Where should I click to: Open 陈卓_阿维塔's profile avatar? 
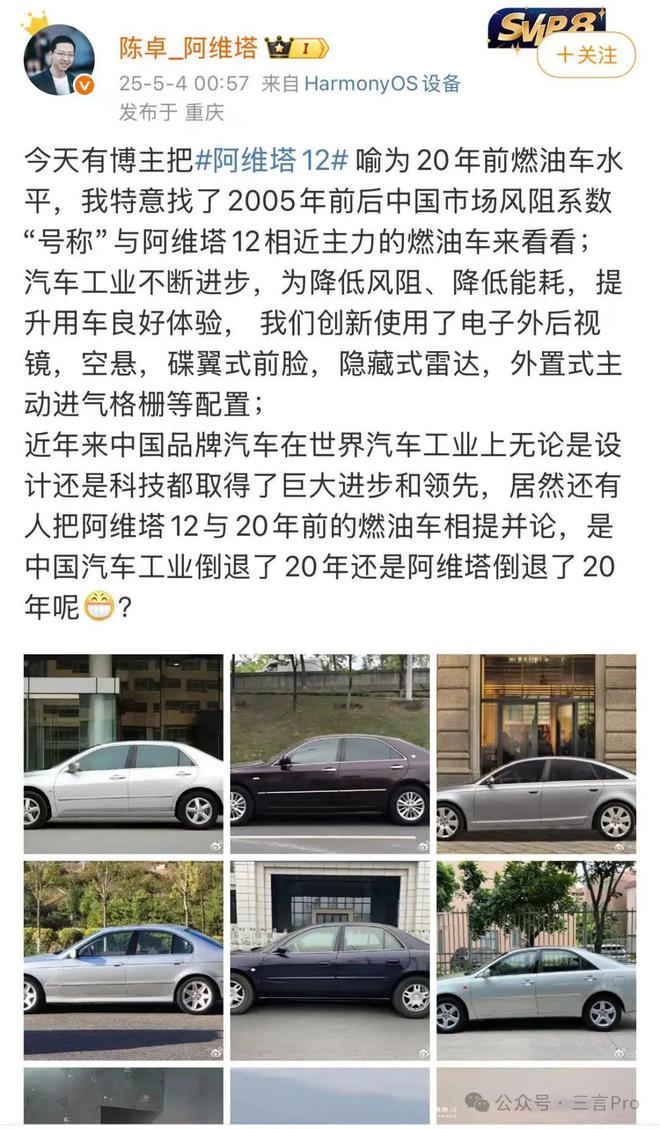59,61
